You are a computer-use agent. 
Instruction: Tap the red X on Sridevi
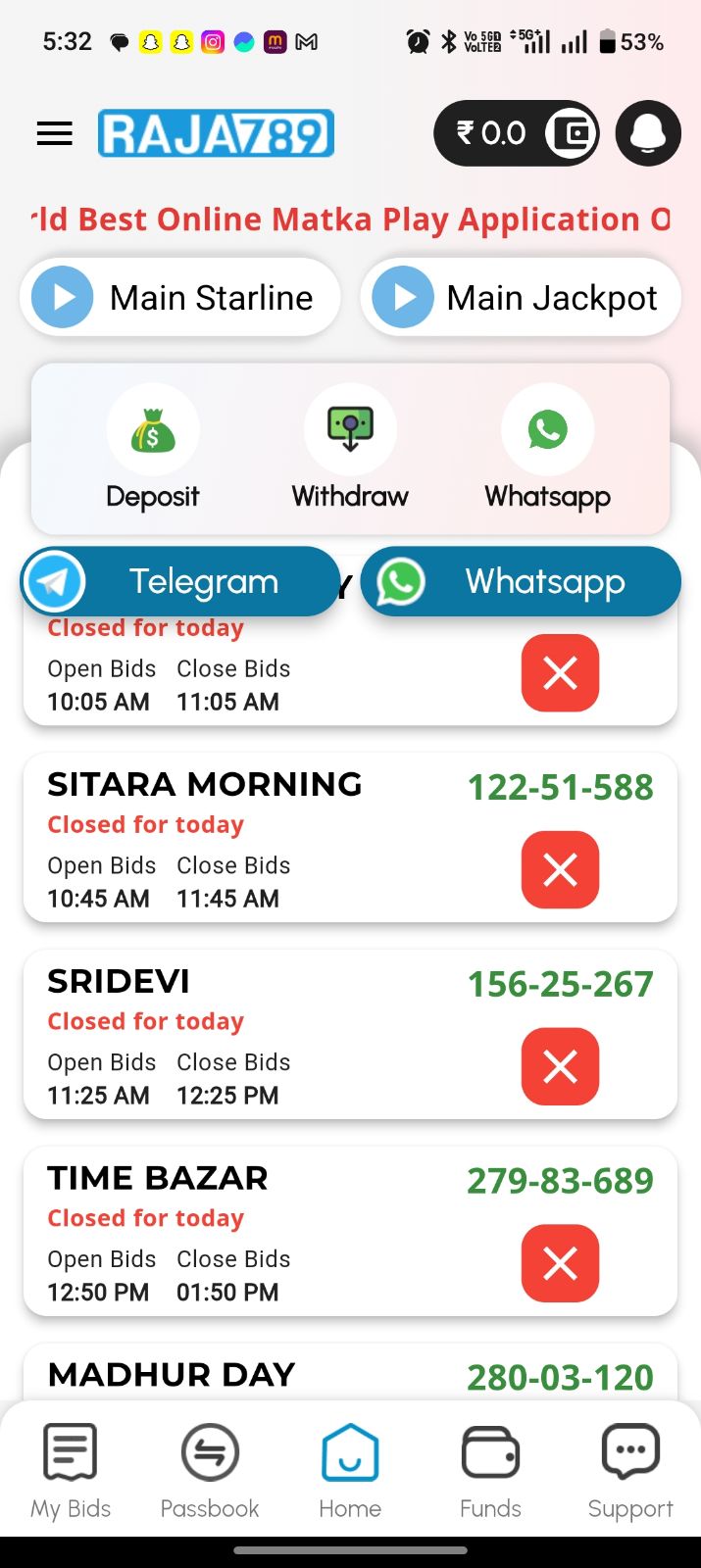560,1066
